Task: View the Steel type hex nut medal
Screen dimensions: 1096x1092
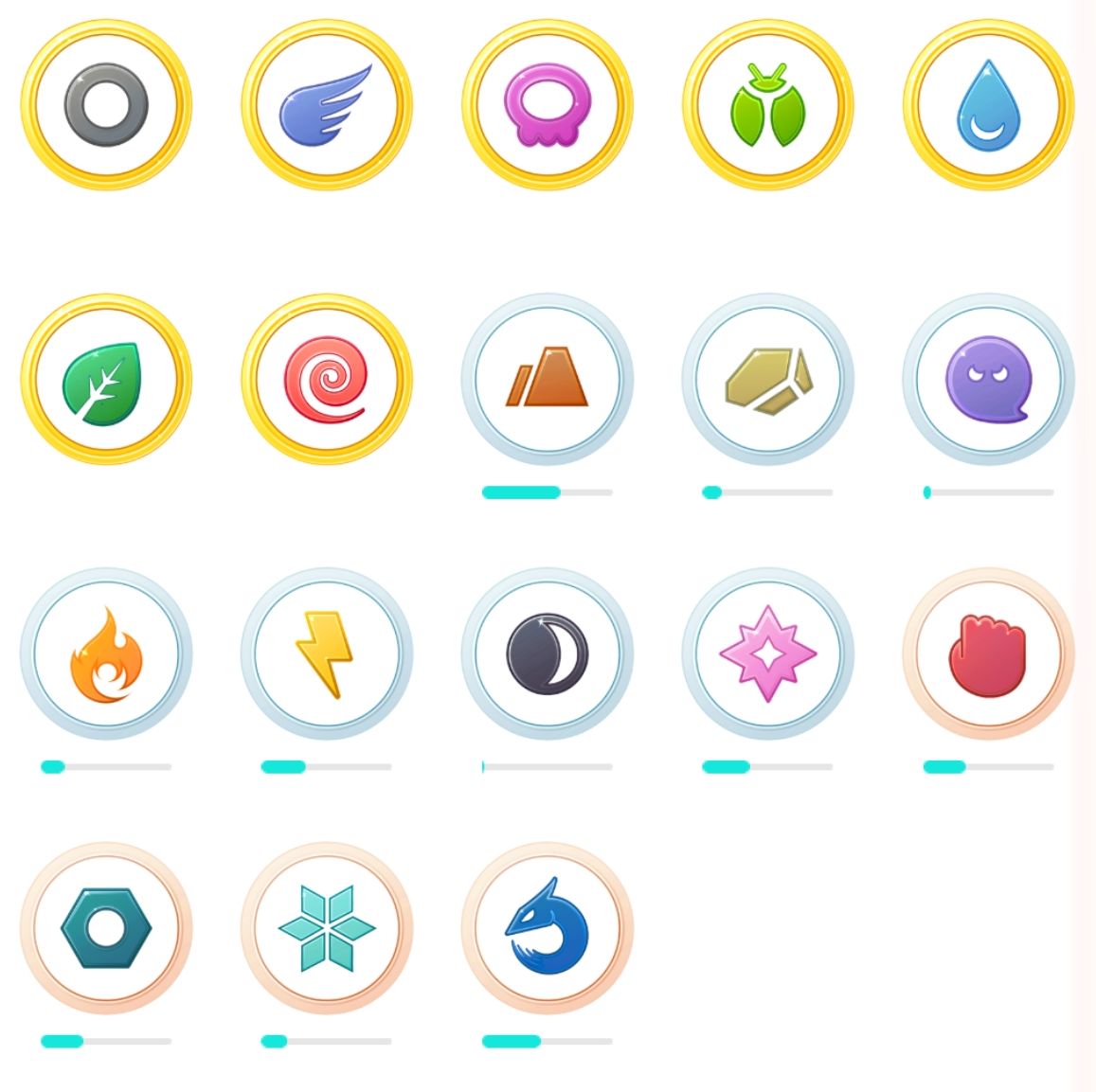Action: point(106,928)
